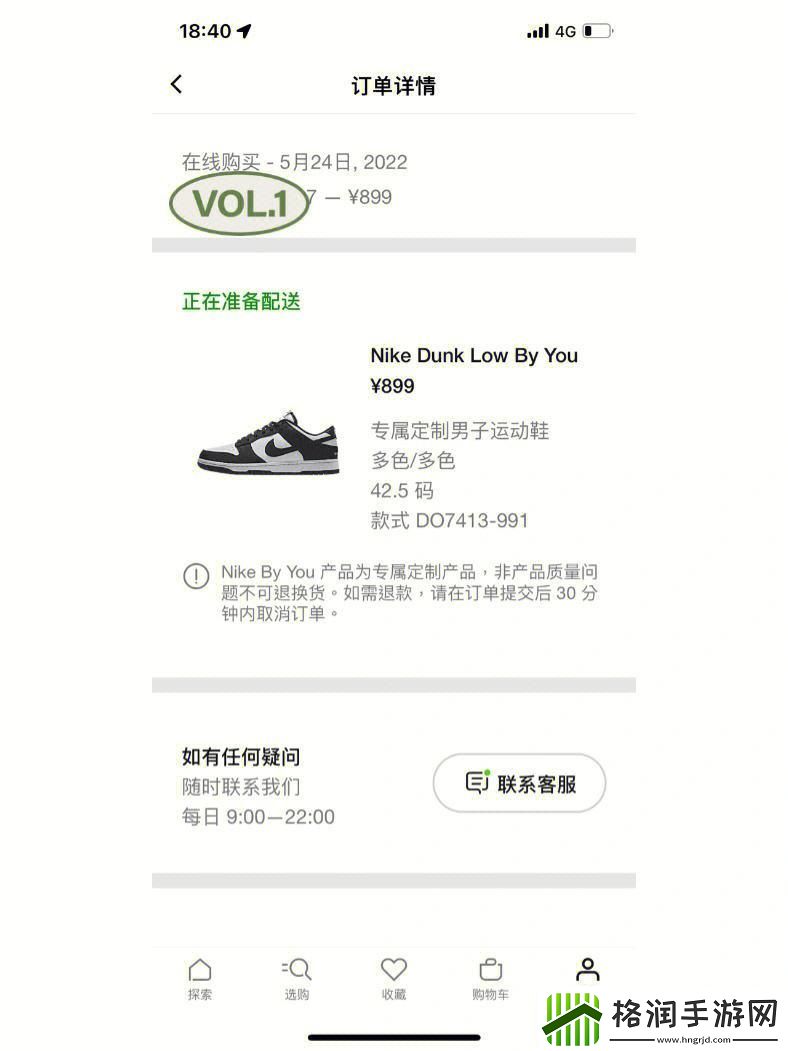Image resolution: width=788 pixels, height=1051 pixels.
Task: Tap the 联系客服 button
Action: point(519,783)
